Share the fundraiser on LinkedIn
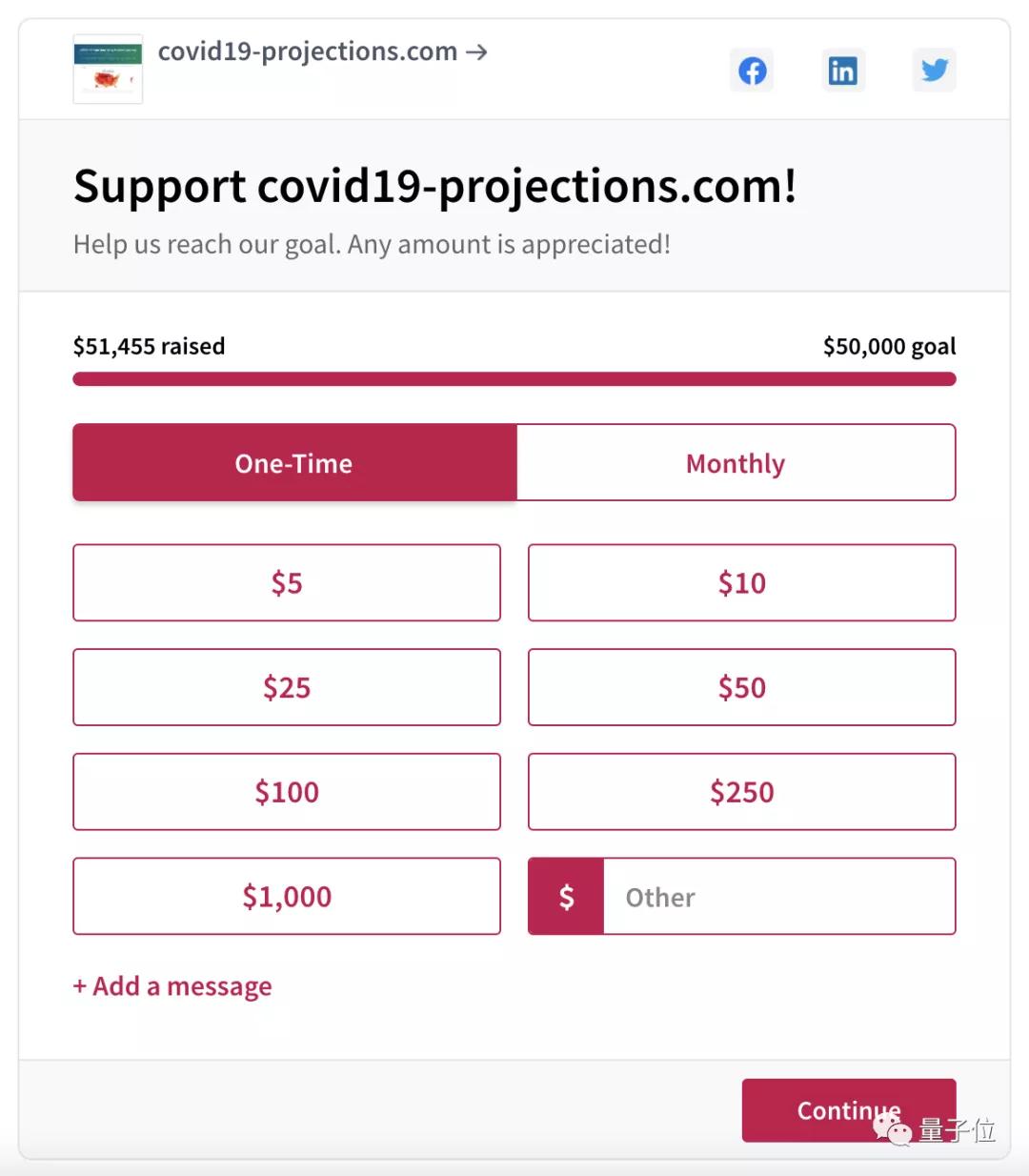This screenshot has width=1029, height=1176. pos(842,71)
